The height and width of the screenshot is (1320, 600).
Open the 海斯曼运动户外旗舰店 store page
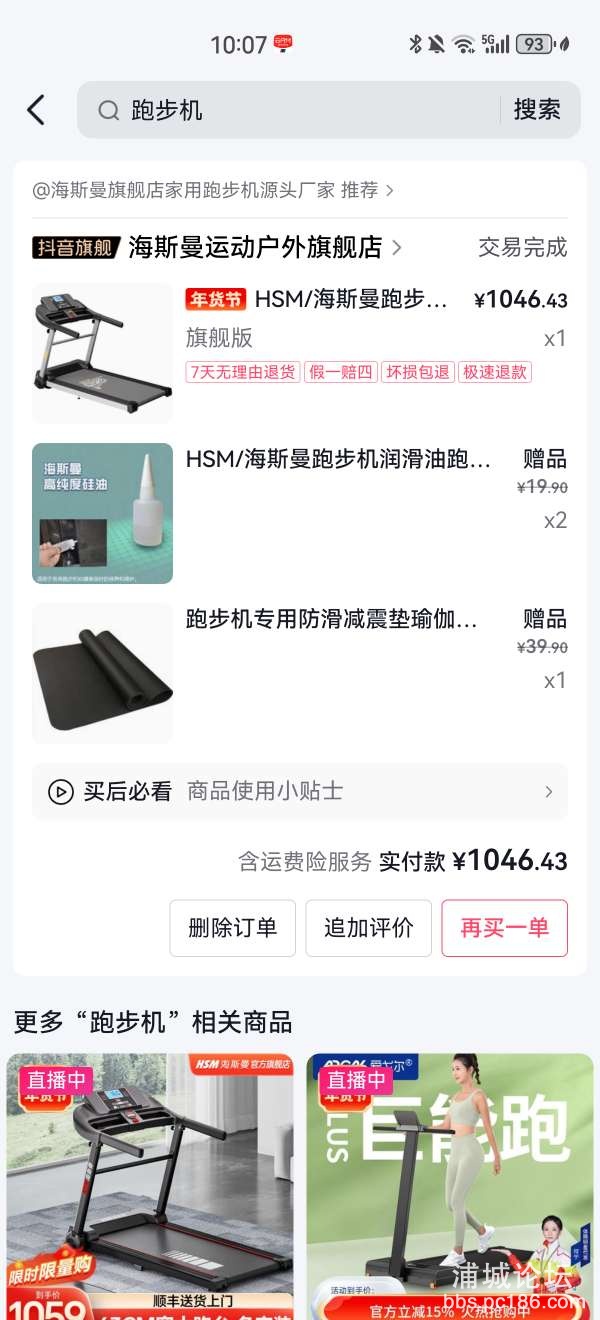[x=265, y=247]
